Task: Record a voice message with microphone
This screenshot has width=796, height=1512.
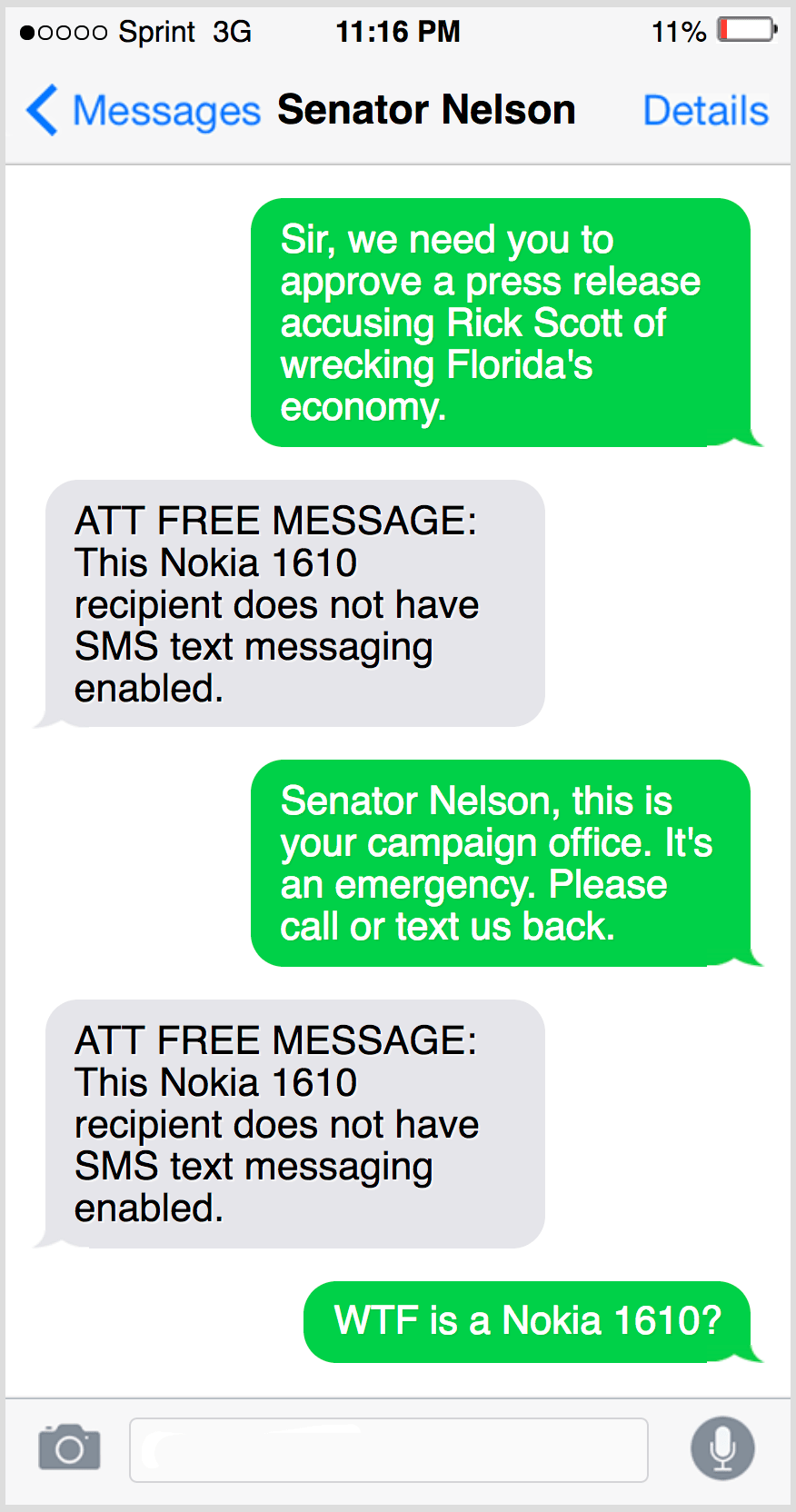Action: (722, 1447)
